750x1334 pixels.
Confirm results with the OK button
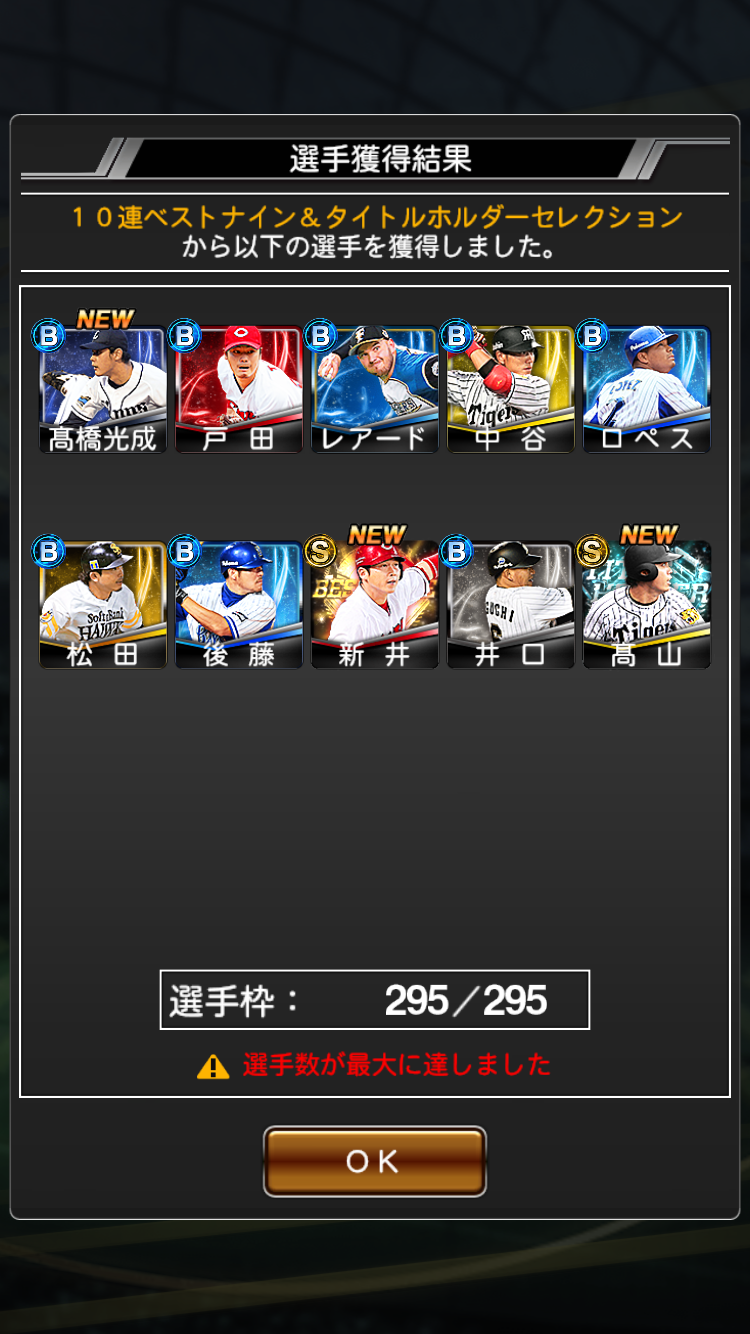click(x=374, y=1161)
